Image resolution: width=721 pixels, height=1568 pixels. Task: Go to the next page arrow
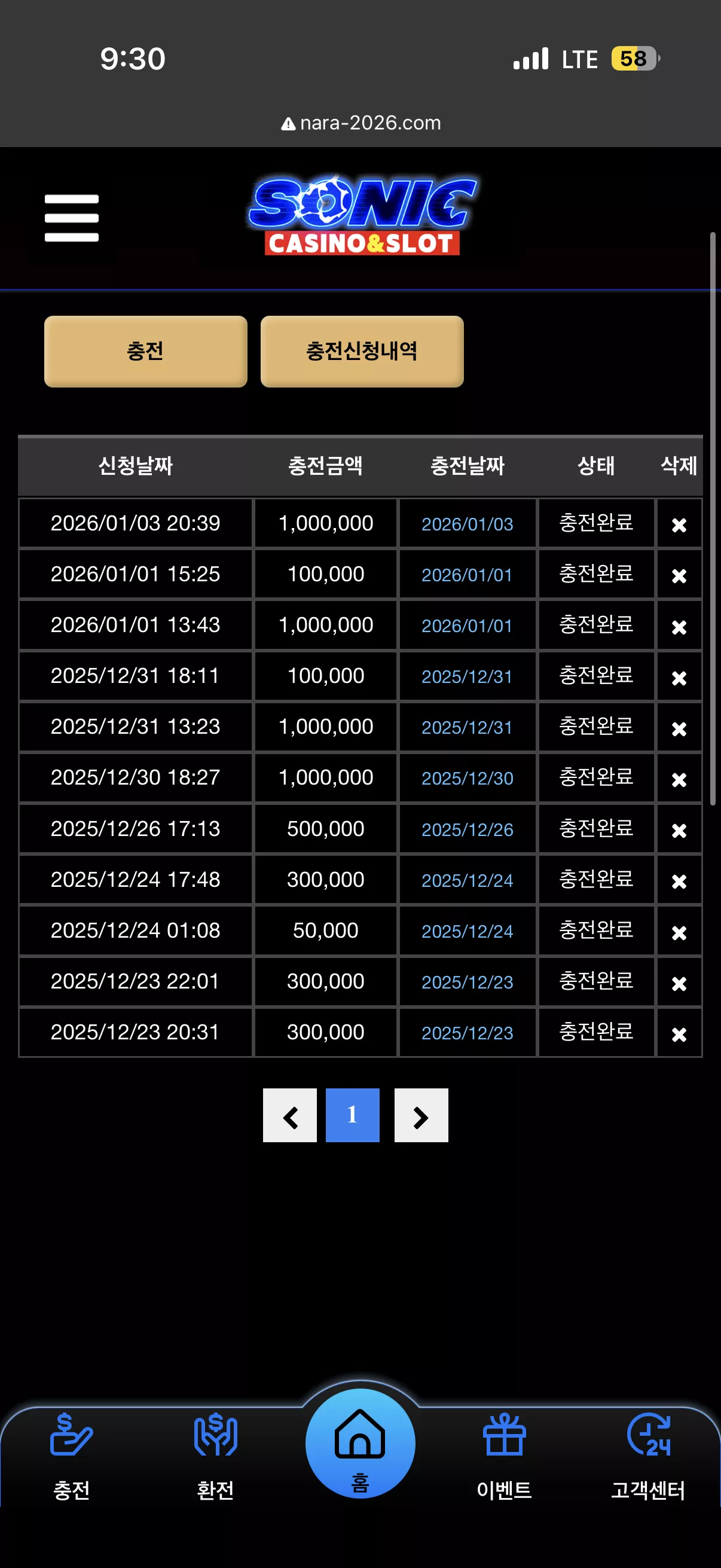[421, 1115]
